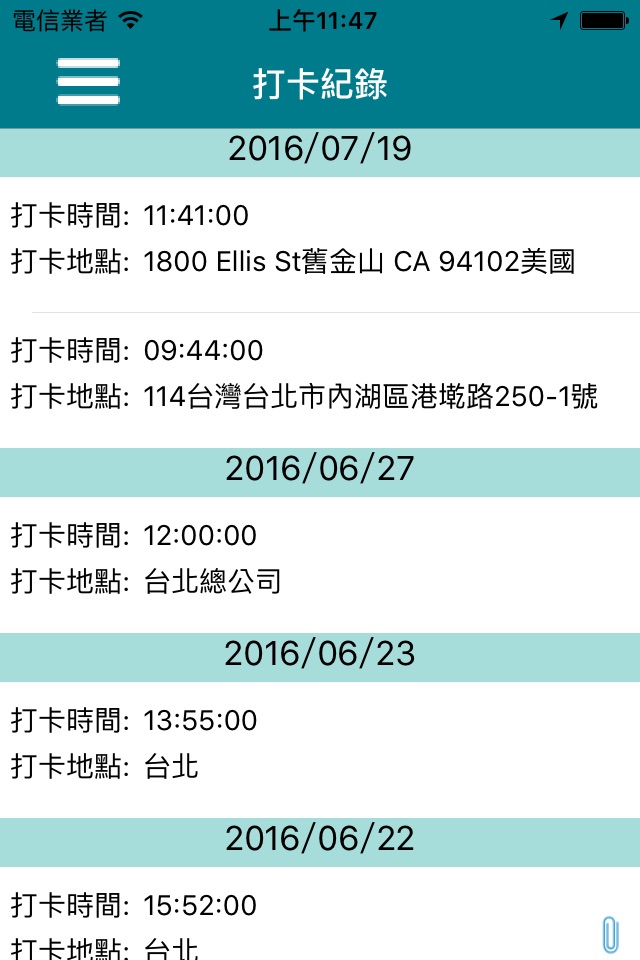
Task: Tap the paperclip attachment icon
Action: (x=610, y=933)
